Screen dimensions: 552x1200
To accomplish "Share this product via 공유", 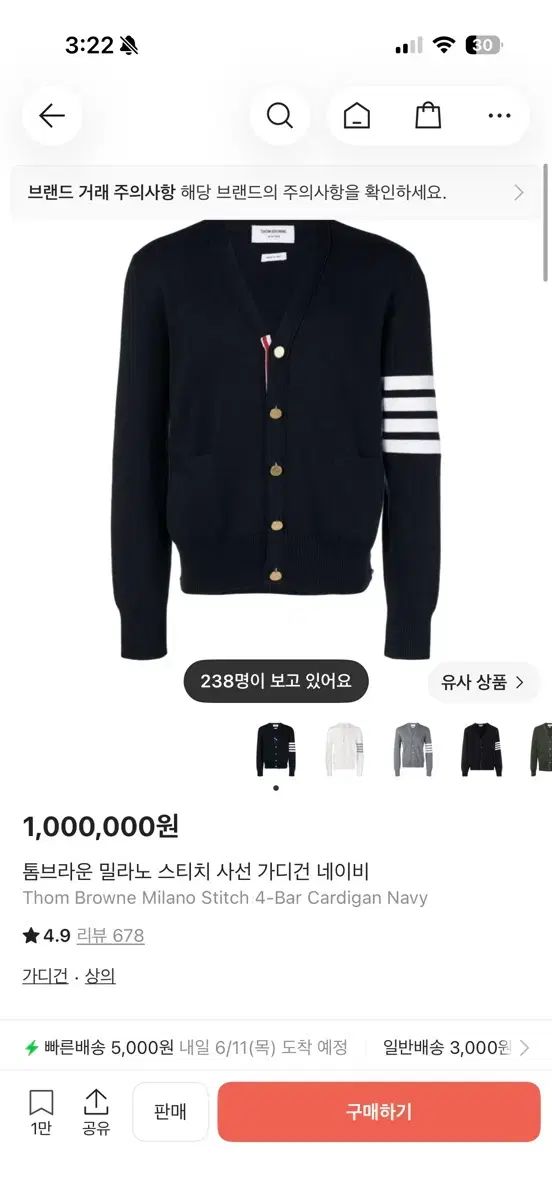I will [x=96, y=1113].
